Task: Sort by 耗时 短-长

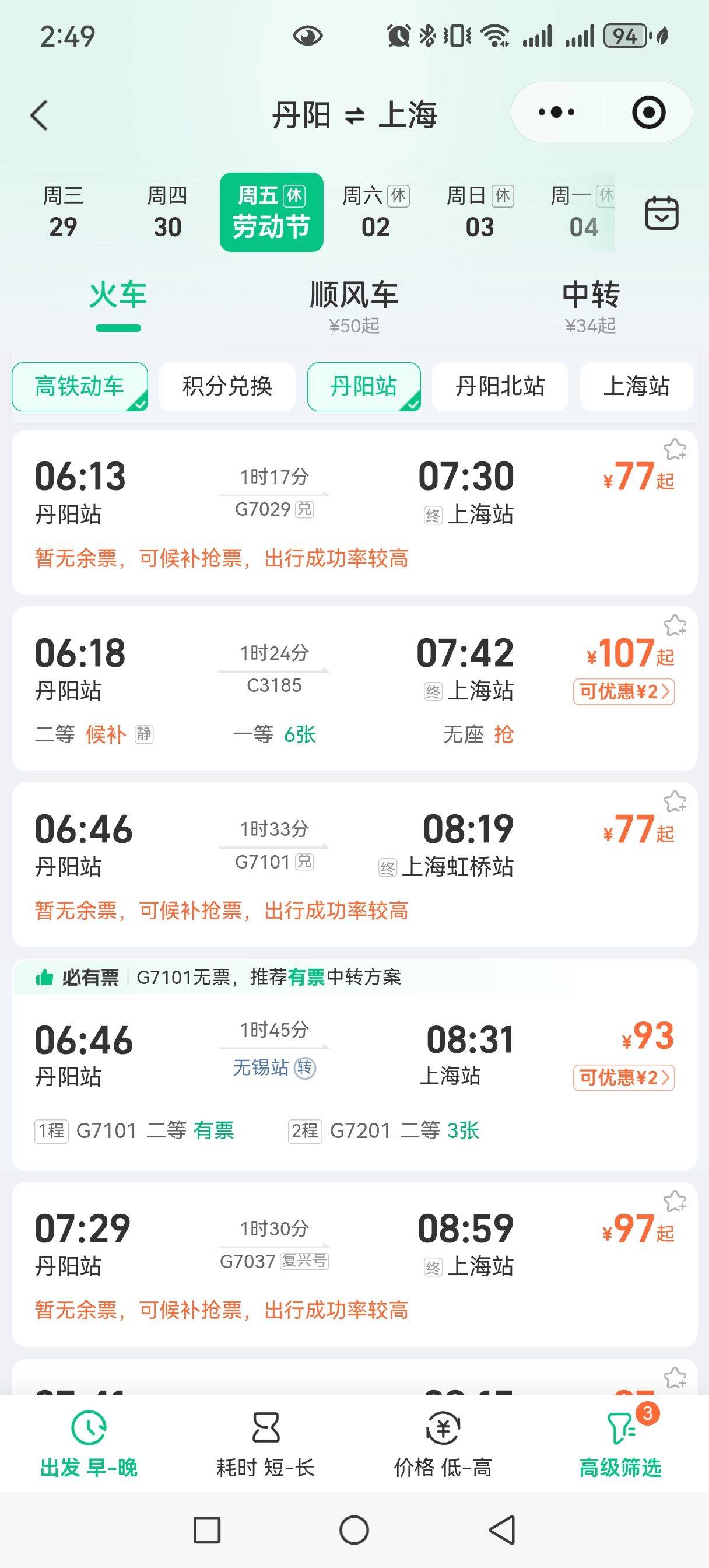Action: coord(265,1443)
